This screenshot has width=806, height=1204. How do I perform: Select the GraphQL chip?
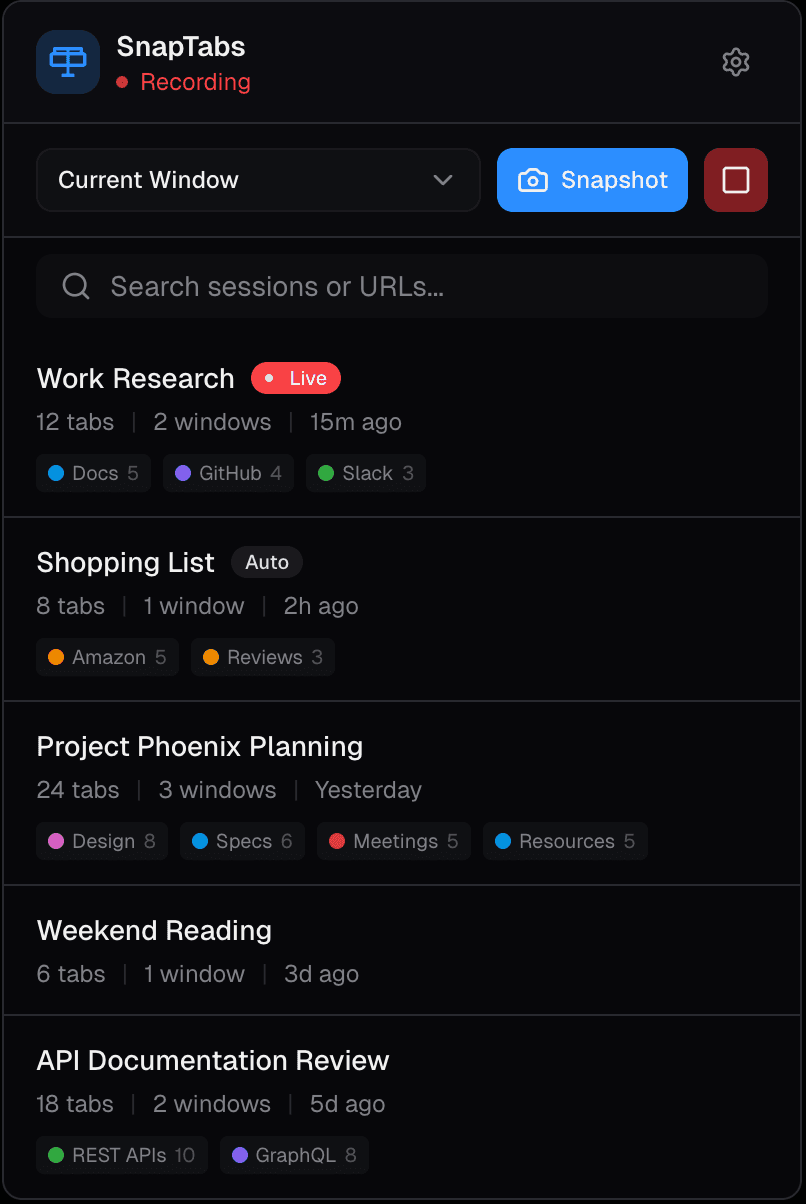click(x=294, y=1155)
